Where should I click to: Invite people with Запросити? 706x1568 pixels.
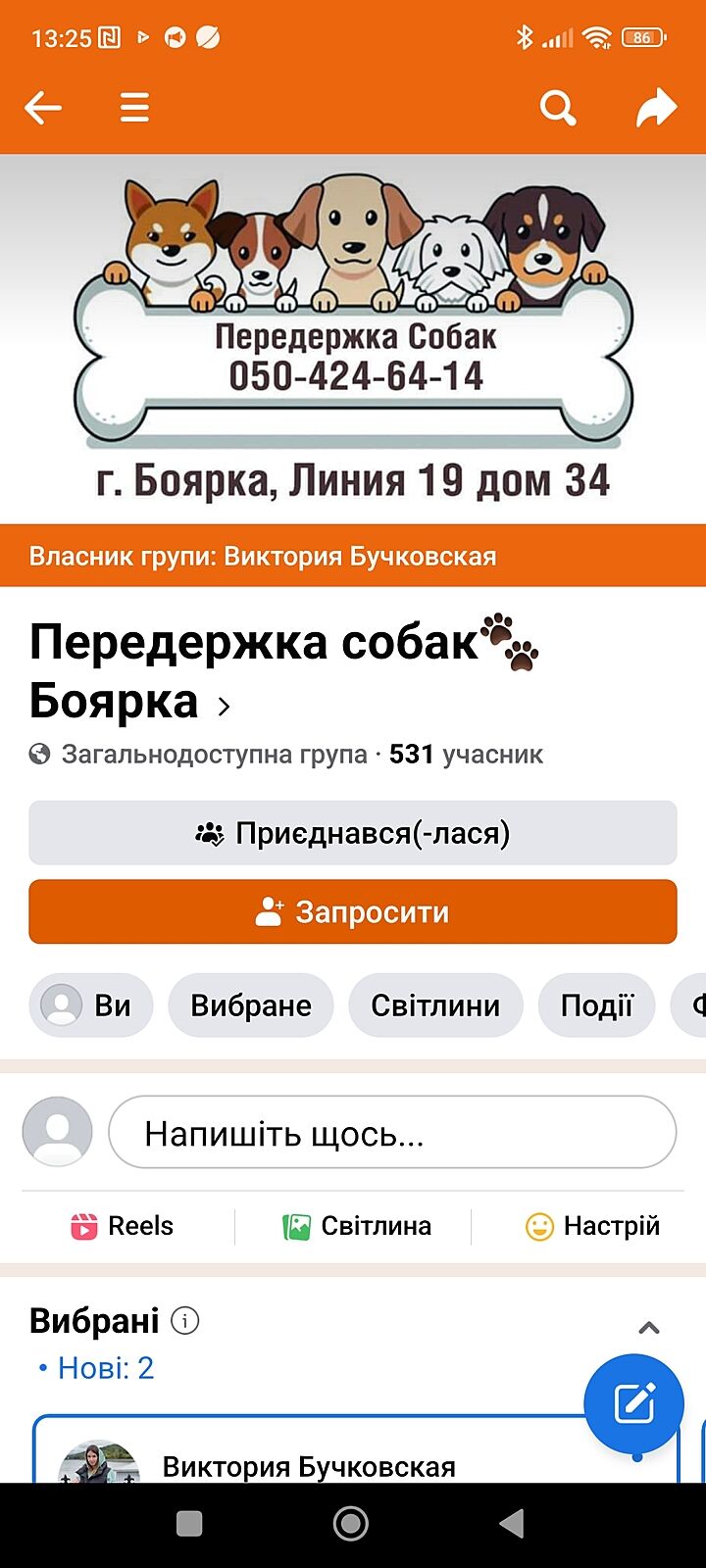(x=353, y=912)
